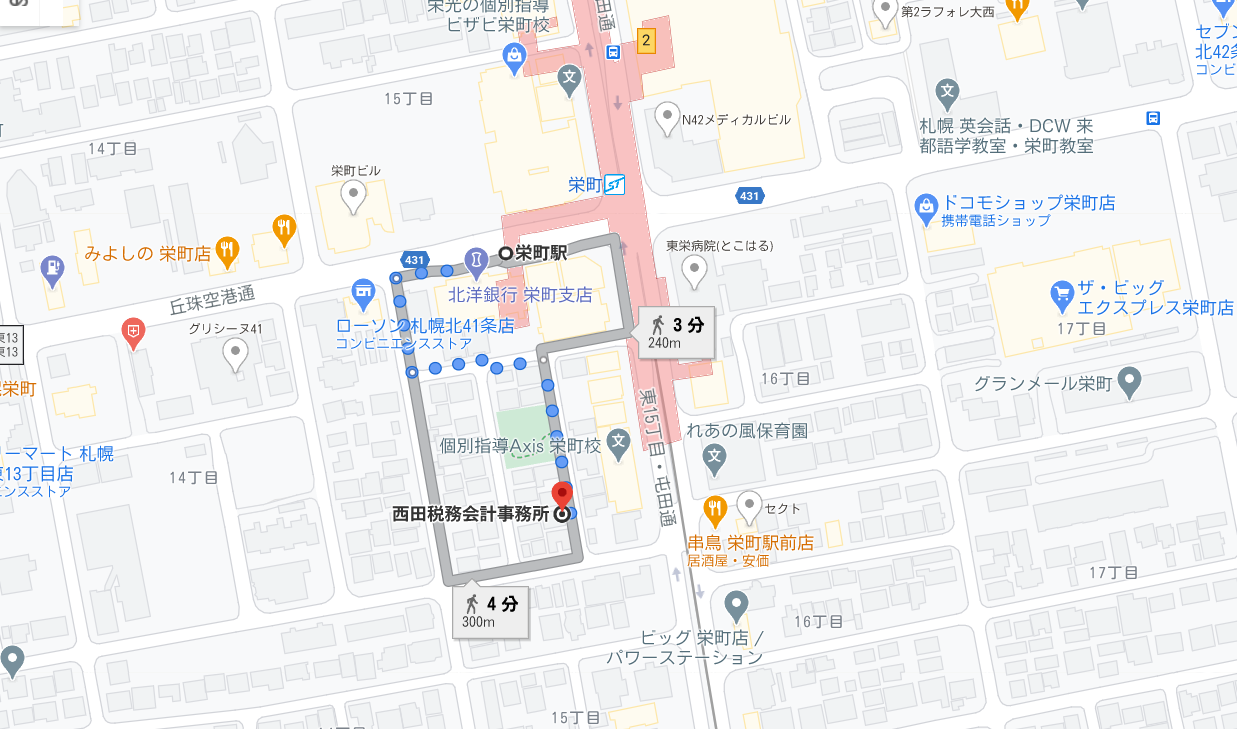Viewport: 1237px width, 729px height.
Task: Tap the 栄町ビル place pin
Action: [352, 196]
